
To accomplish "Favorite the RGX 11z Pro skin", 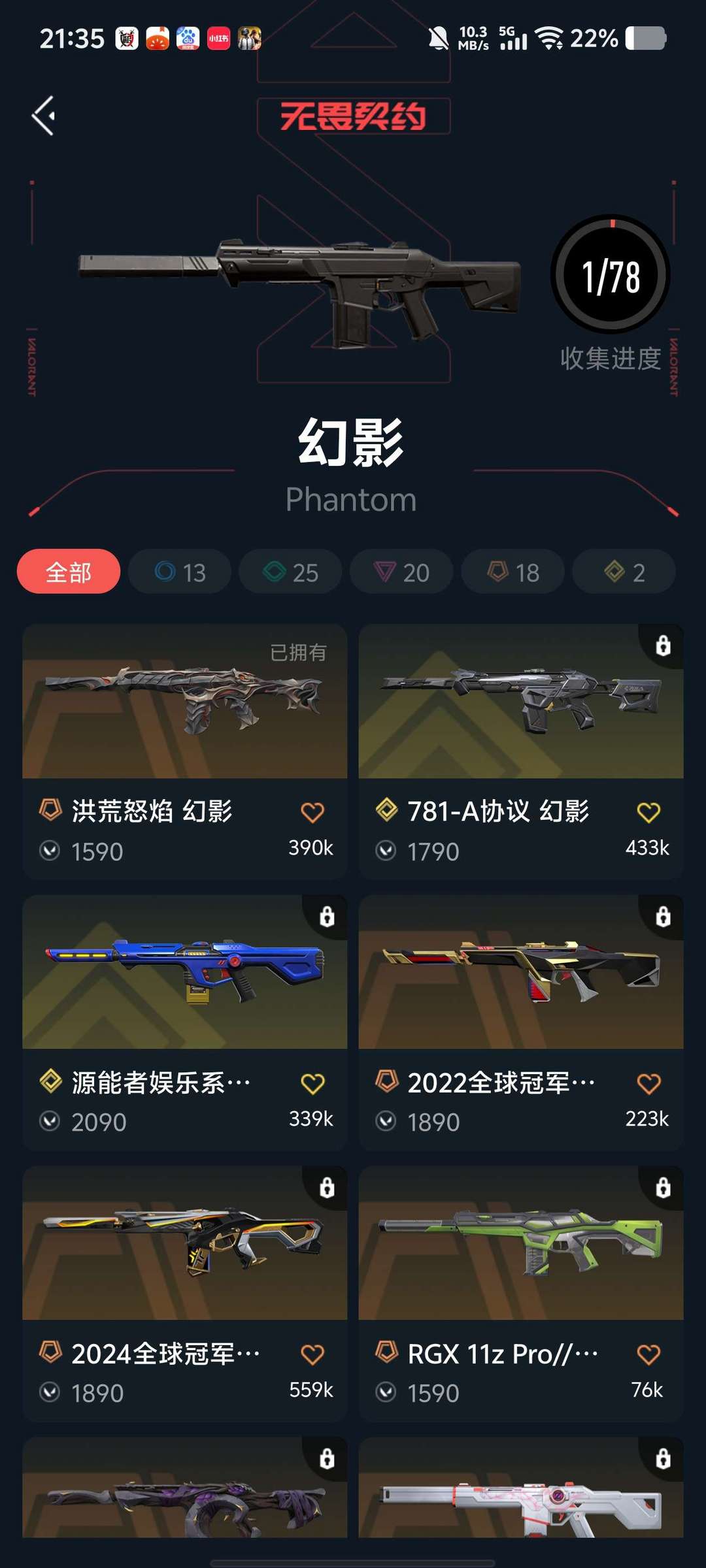I will (647, 1354).
